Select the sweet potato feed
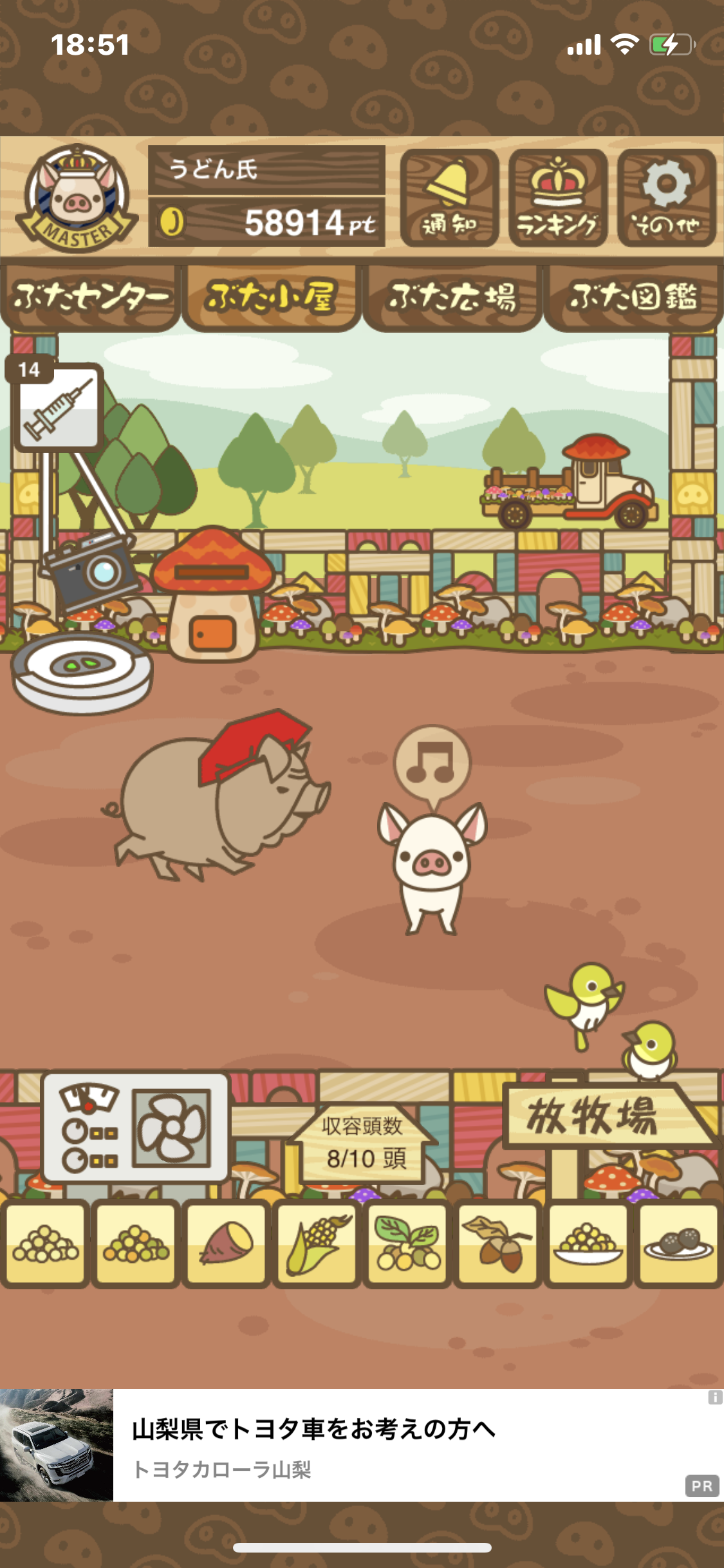The image size is (724, 1568). [226, 1243]
